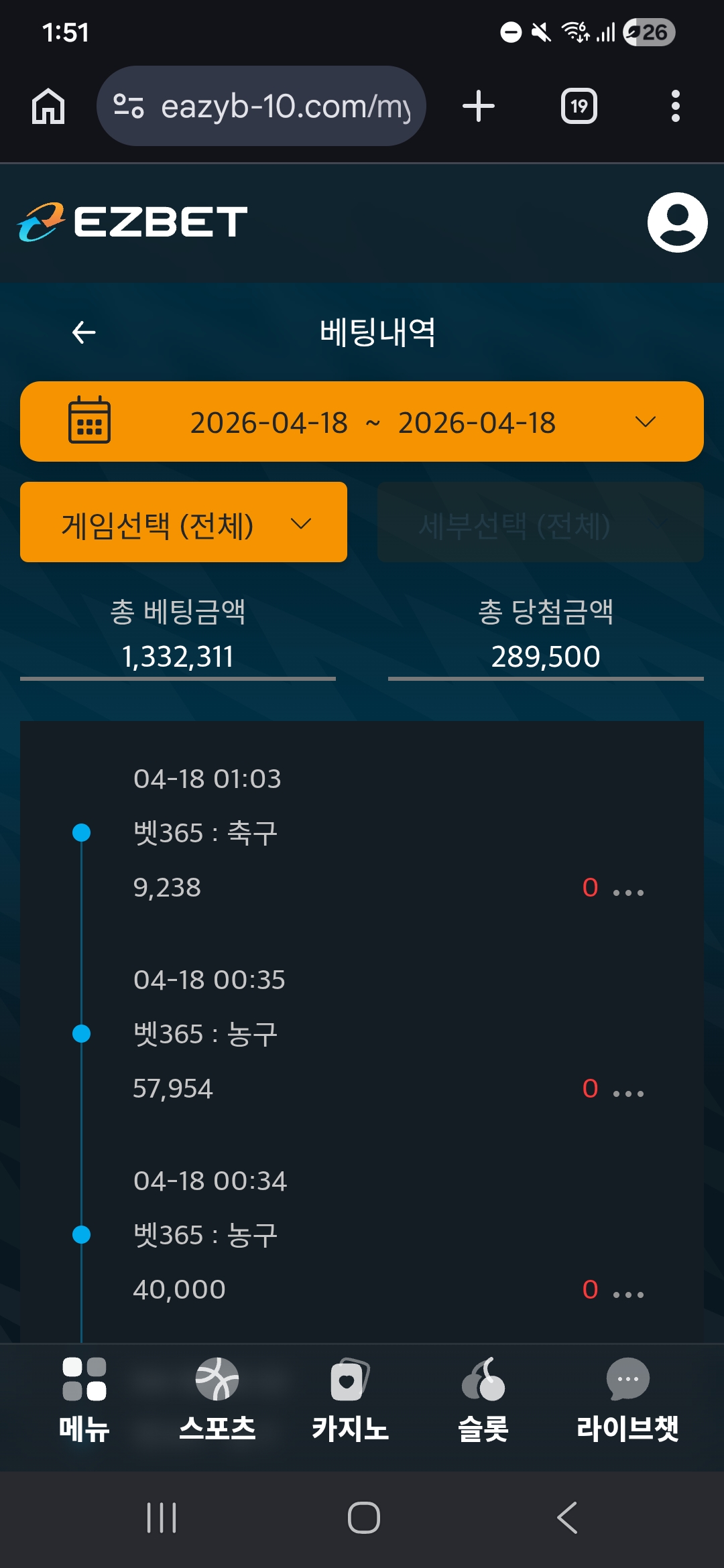Show the 19 open browser tabs
This screenshot has width=724, height=1568.
click(579, 106)
